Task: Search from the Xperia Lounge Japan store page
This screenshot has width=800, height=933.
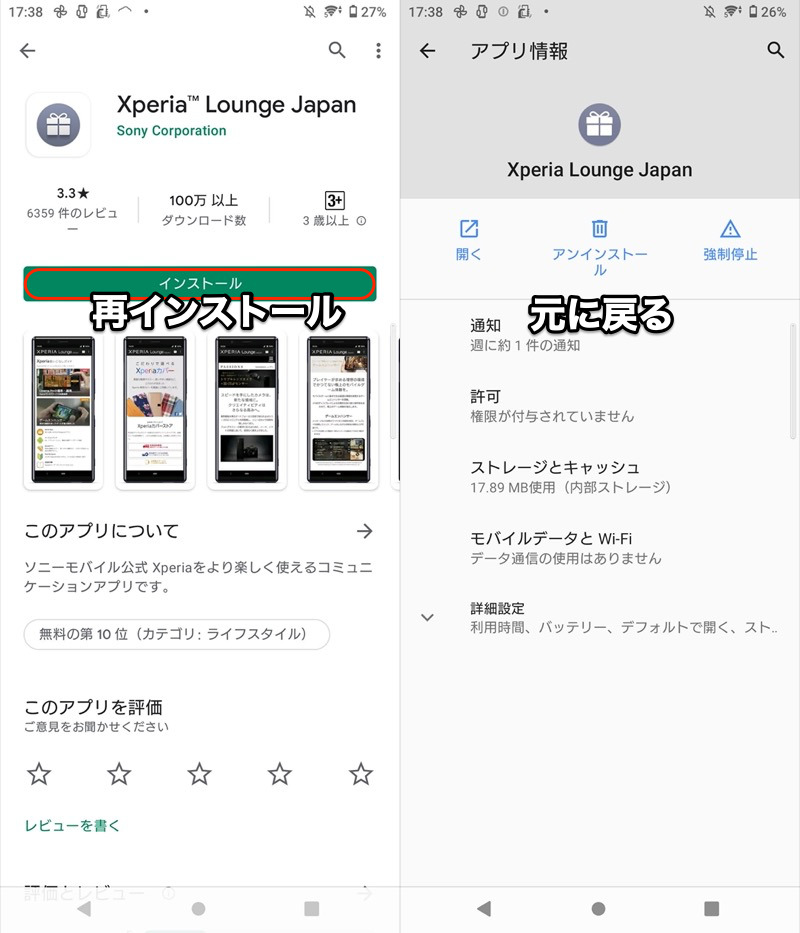Action: pyautogui.click(x=337, y=50)
